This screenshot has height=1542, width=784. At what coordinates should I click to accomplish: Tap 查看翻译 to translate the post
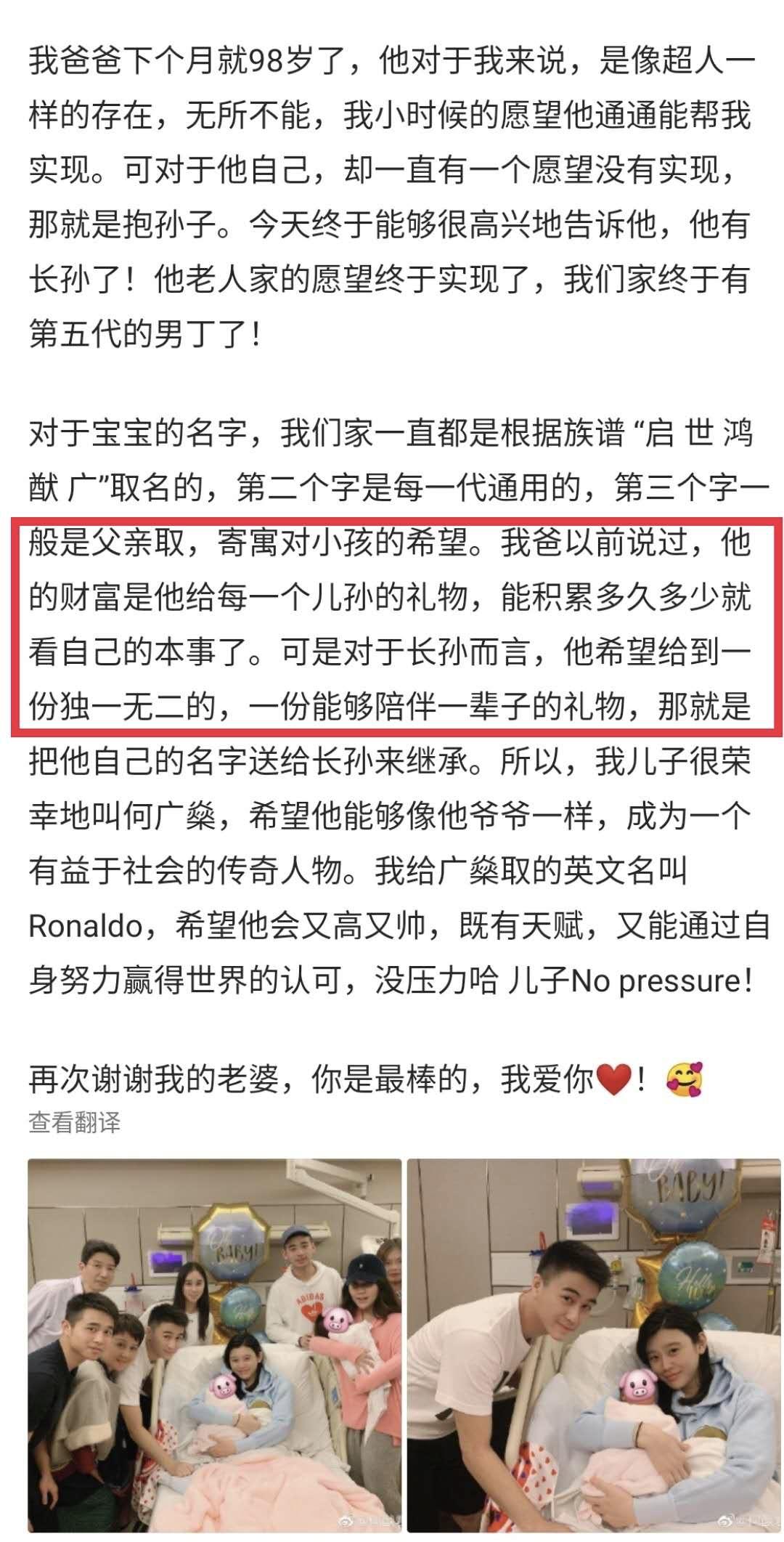74,1122
